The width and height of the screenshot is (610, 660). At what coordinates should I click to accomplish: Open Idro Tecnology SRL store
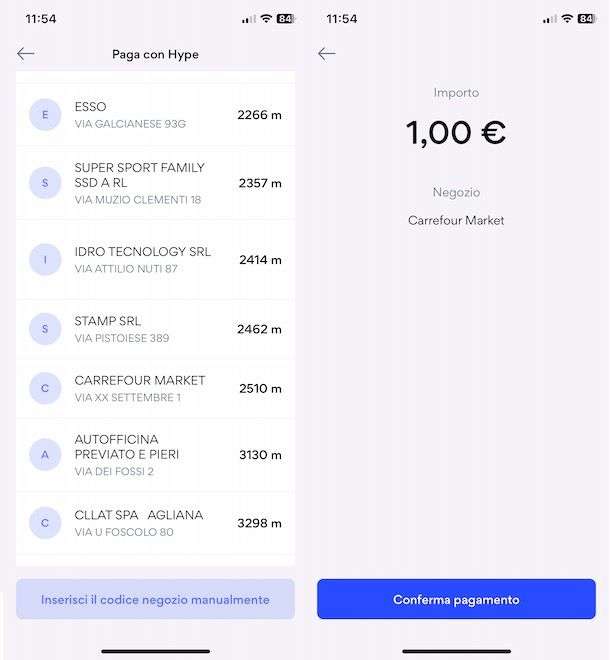pos(155,260)
